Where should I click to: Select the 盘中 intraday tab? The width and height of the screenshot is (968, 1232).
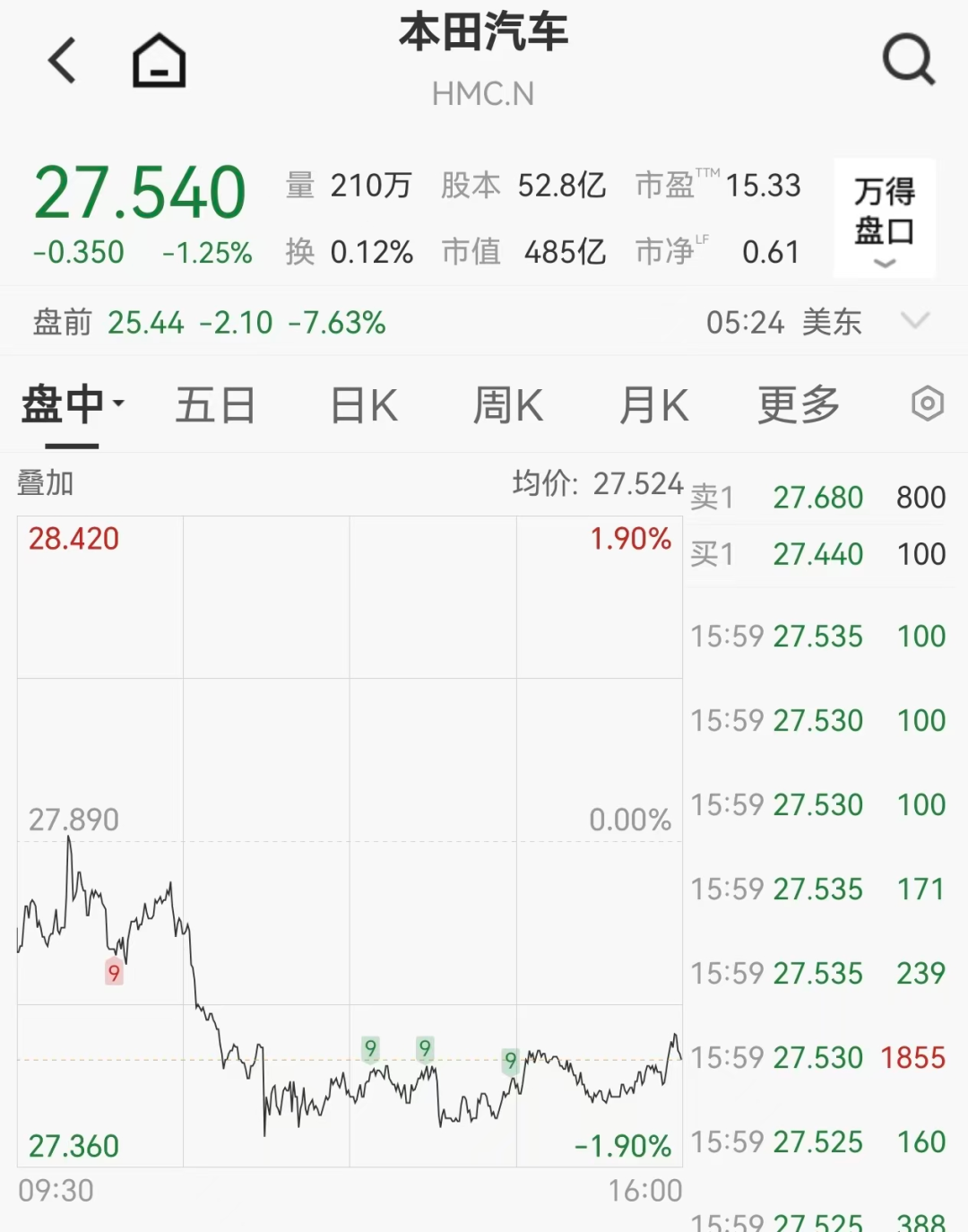pos(72,405)
